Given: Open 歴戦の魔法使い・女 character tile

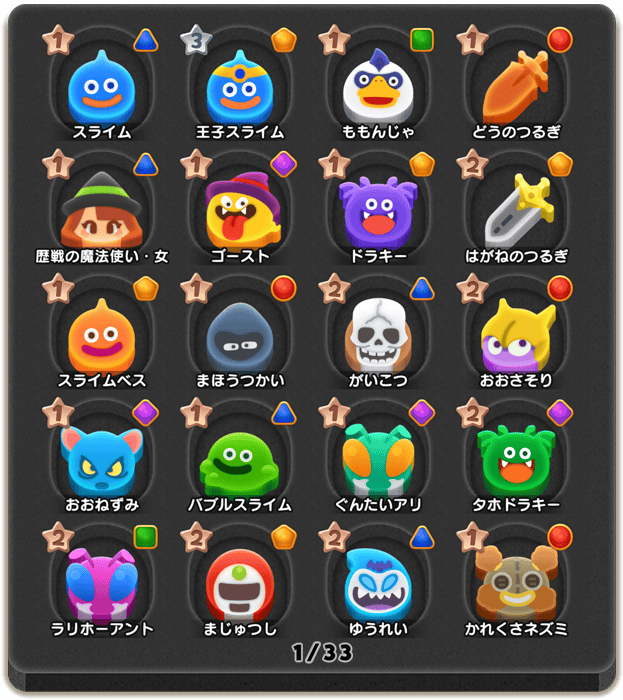Looking at the screenshot, I should [102, 210].
